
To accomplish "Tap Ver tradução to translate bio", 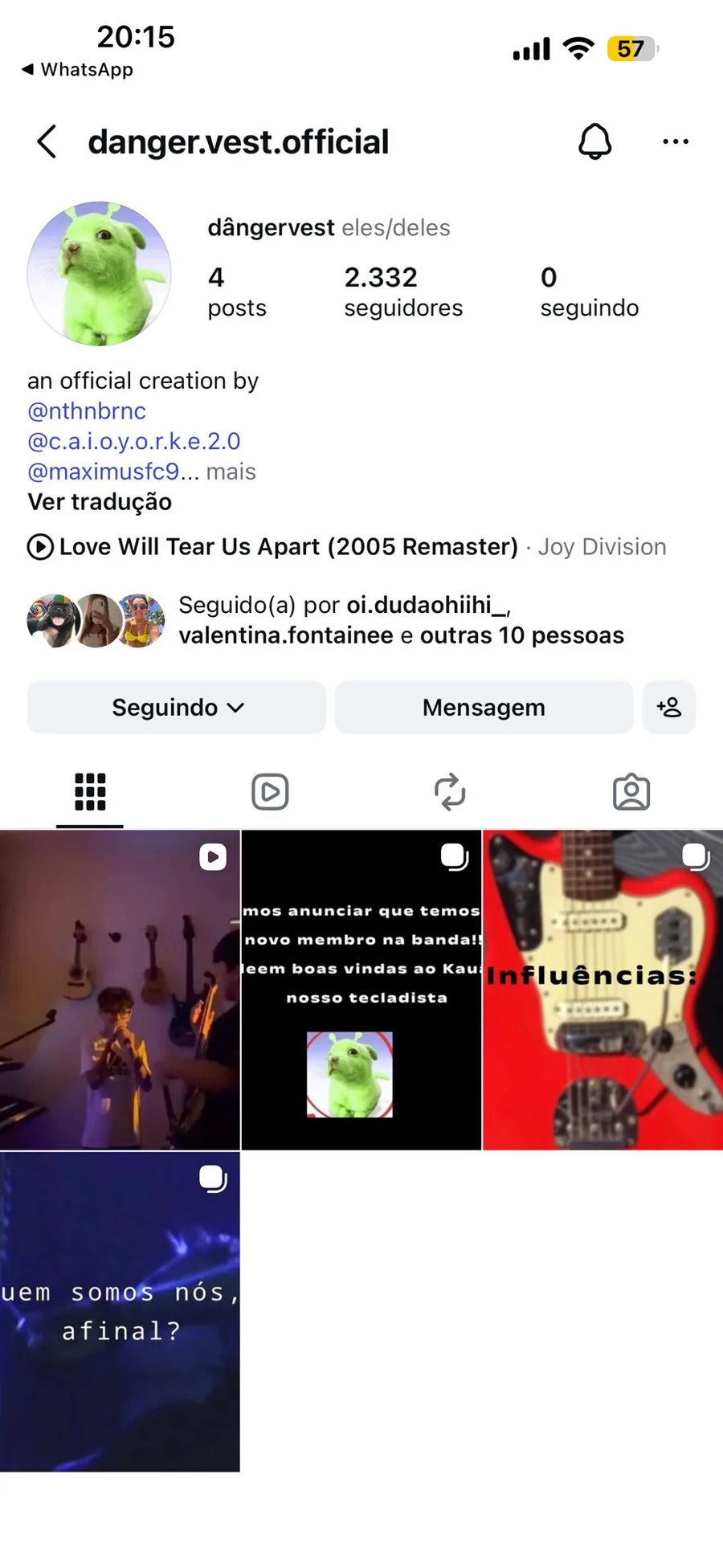I will [100, 502].
